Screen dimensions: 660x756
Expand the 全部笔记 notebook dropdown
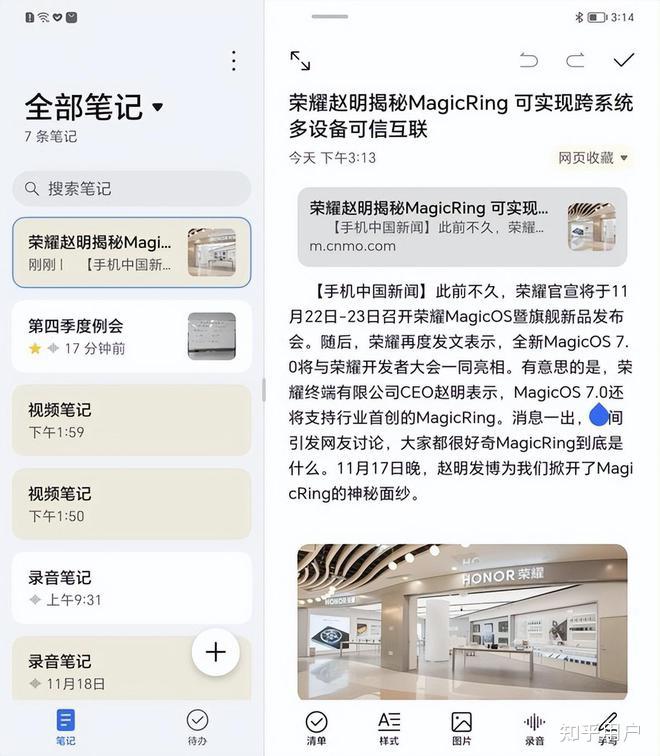(x=158, y=107)
